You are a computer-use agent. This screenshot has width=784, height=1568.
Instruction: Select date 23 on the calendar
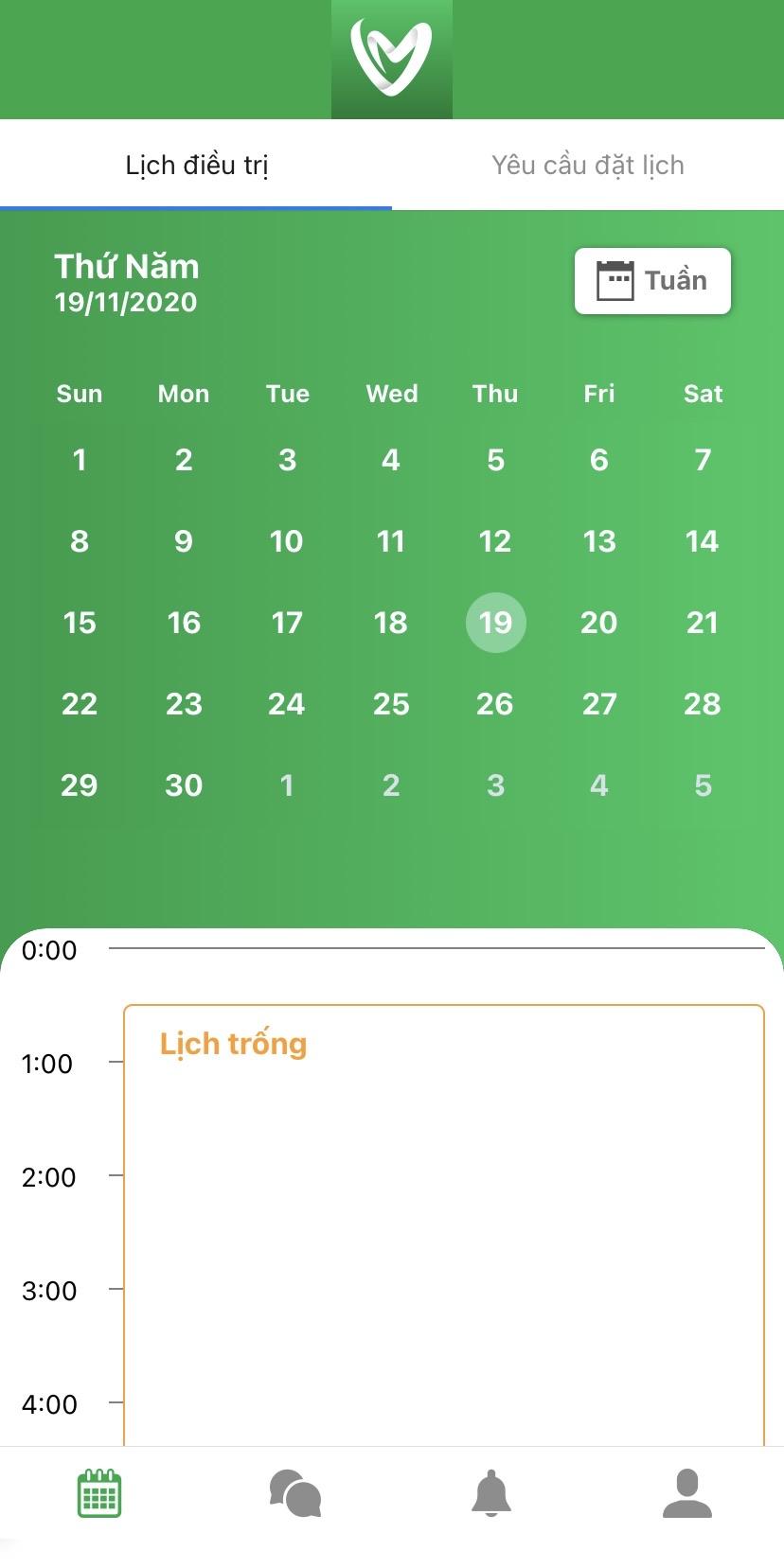click(x=184, y=704)
